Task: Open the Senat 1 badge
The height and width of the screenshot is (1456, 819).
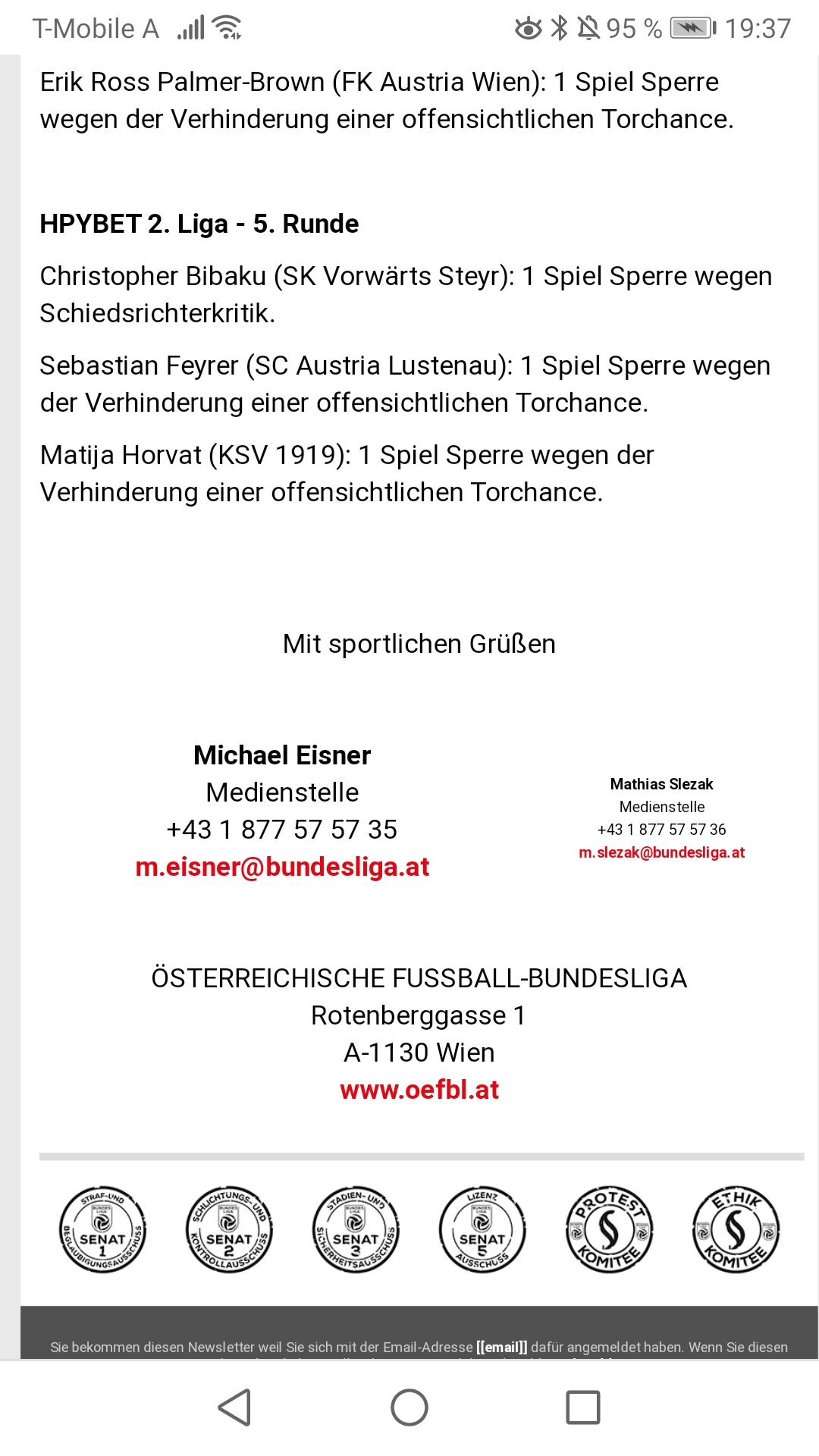Action: pyautogui.click(x=102, y=1229)
